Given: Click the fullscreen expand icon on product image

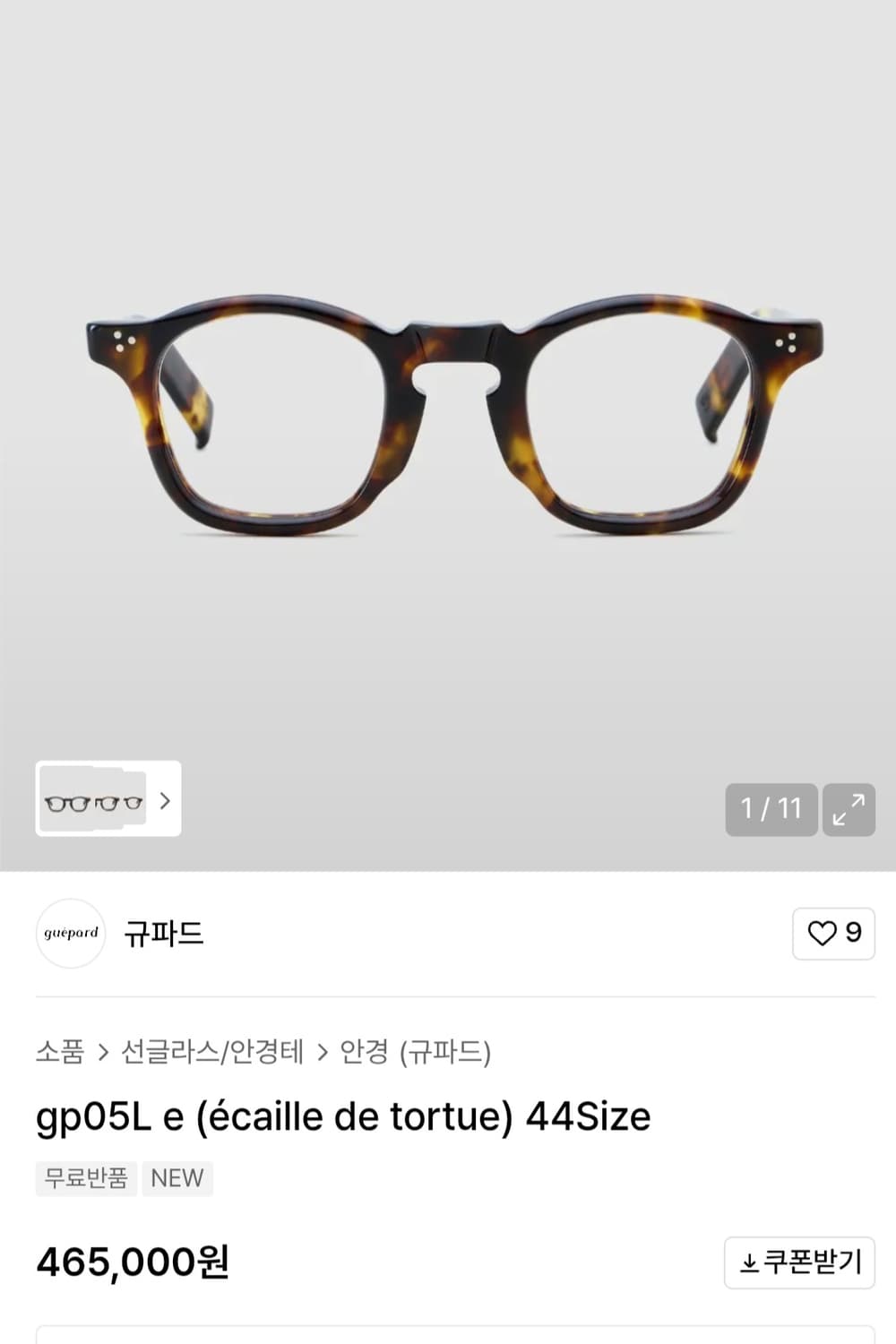Looking at the screenshot, I should pyautogui.click(x=849, y=809).
